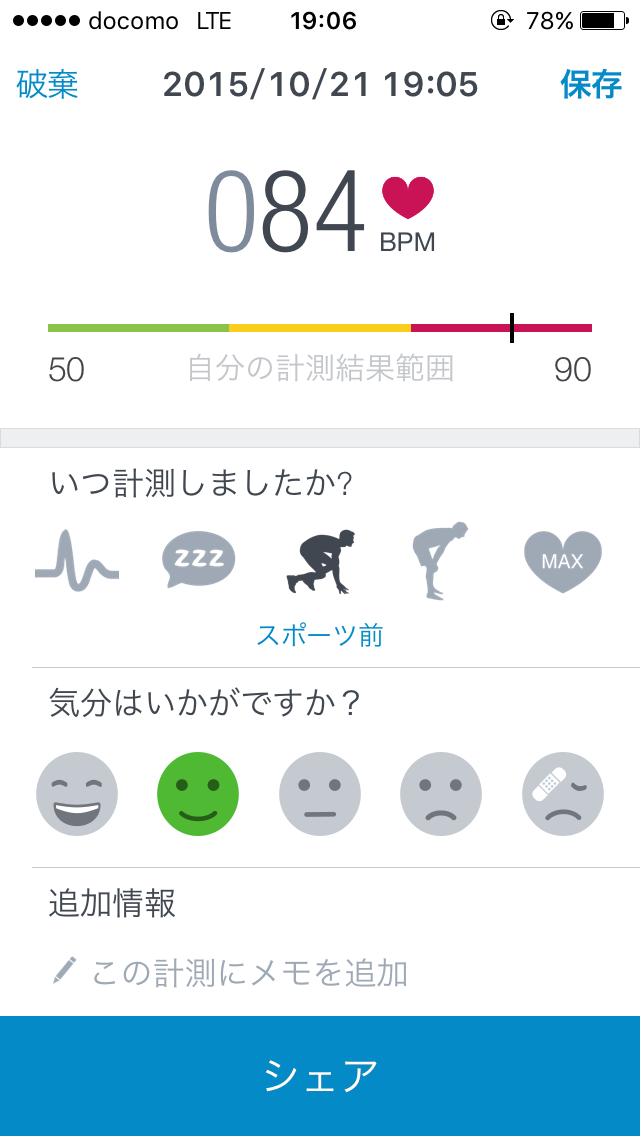The height and width of the screenshot is (1136, 640).
Task: Pick the green smiling face mood
Action: [198, 793]
